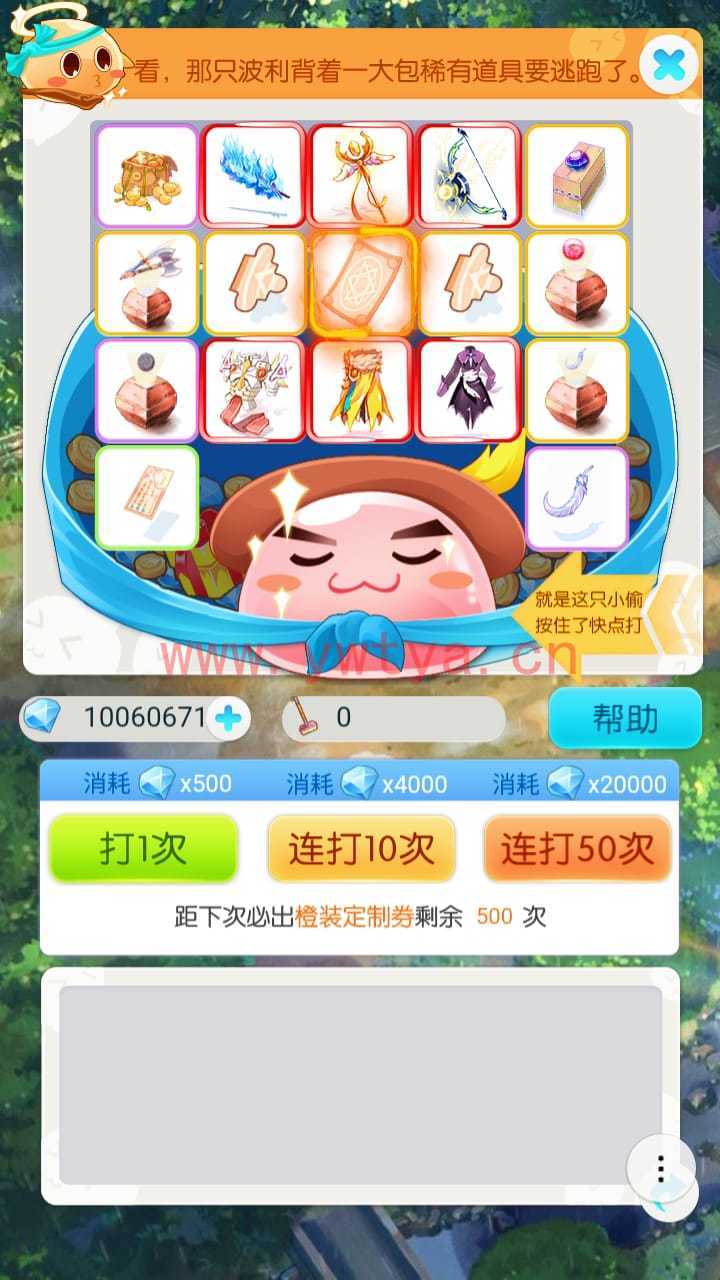Open the 帮助 help button
This screenshot has width=720, height=1280.
(625, 718)
